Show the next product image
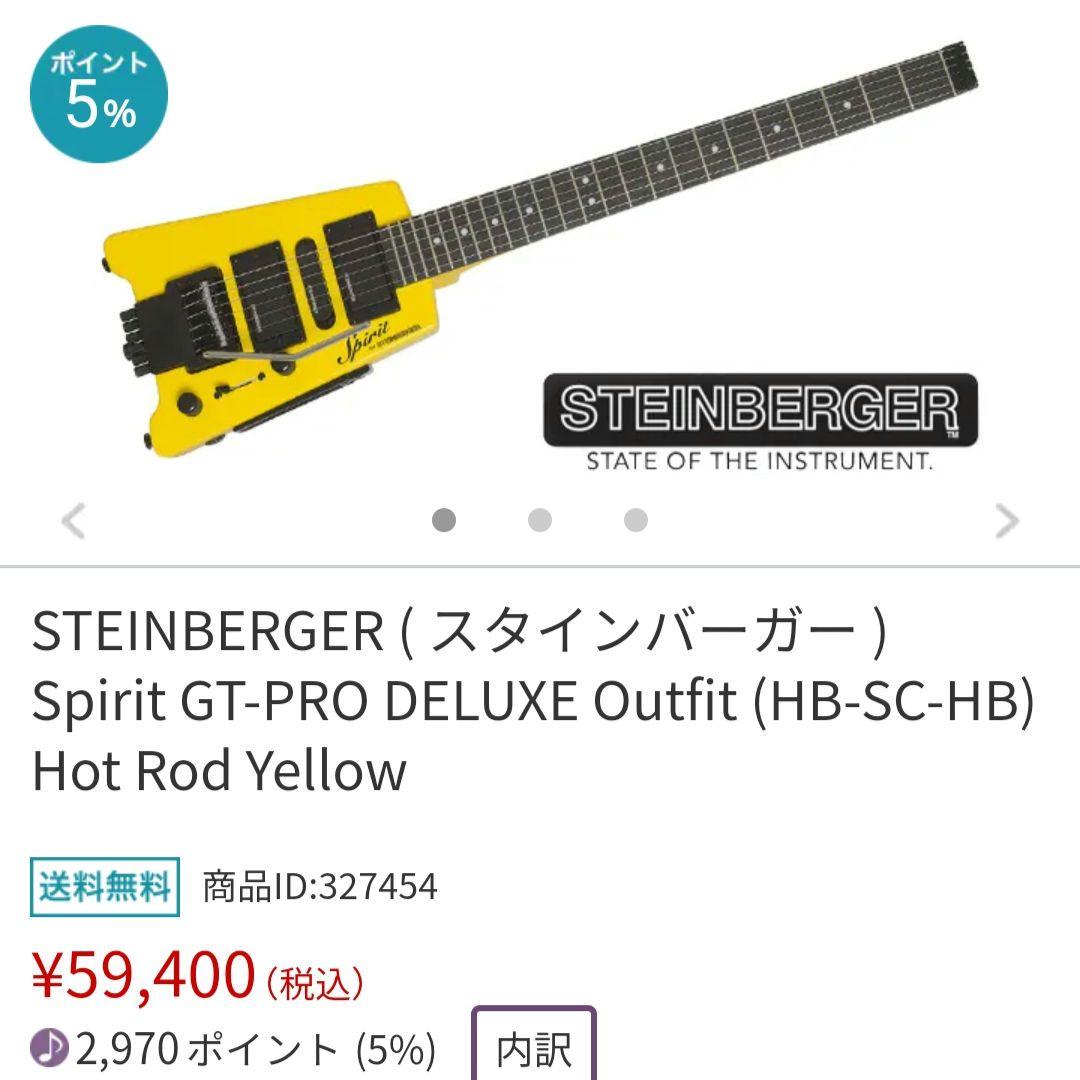1080x1080 pixels. pos(1006,521)
